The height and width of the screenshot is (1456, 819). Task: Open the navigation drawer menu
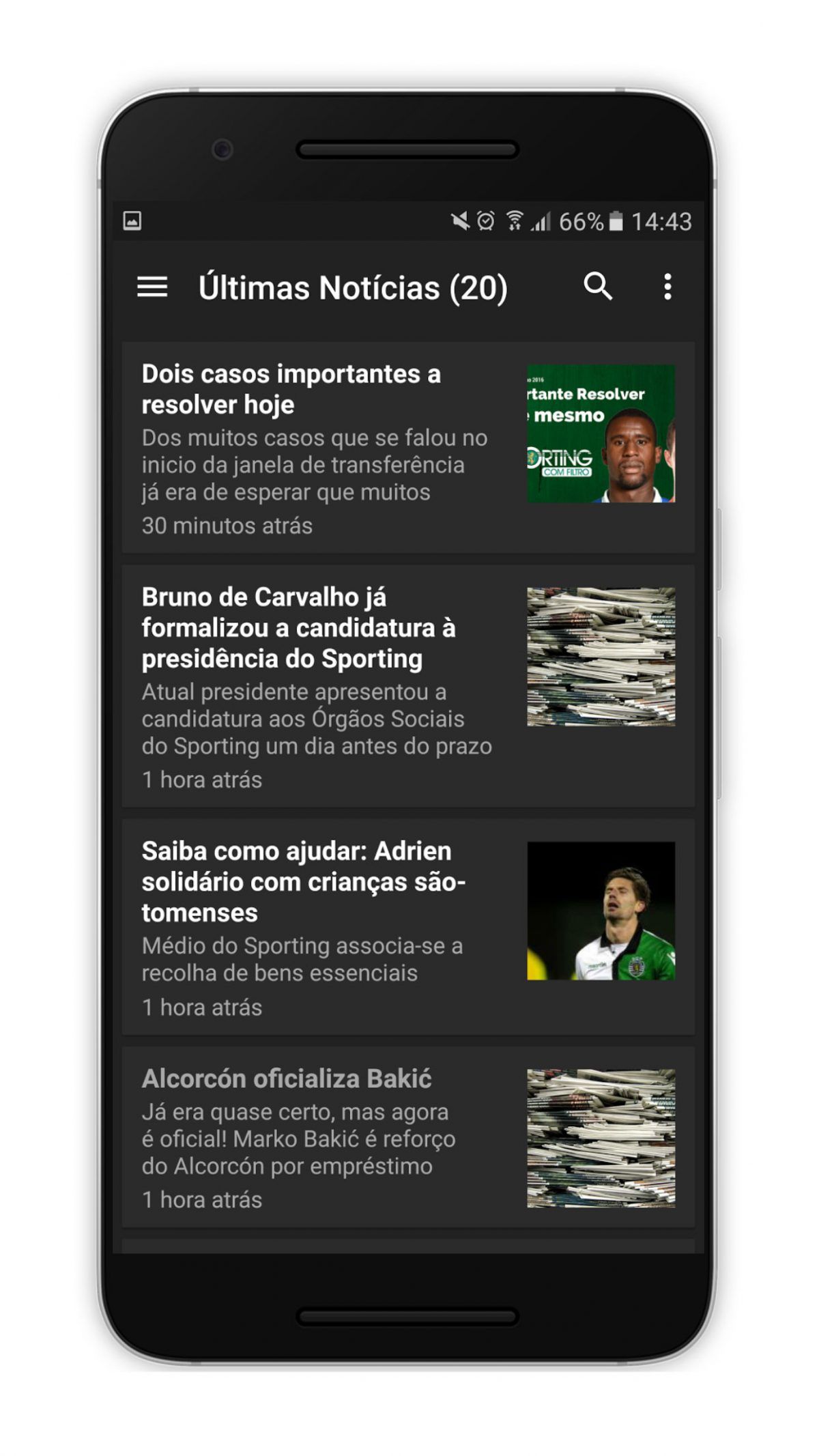point(152,287)
